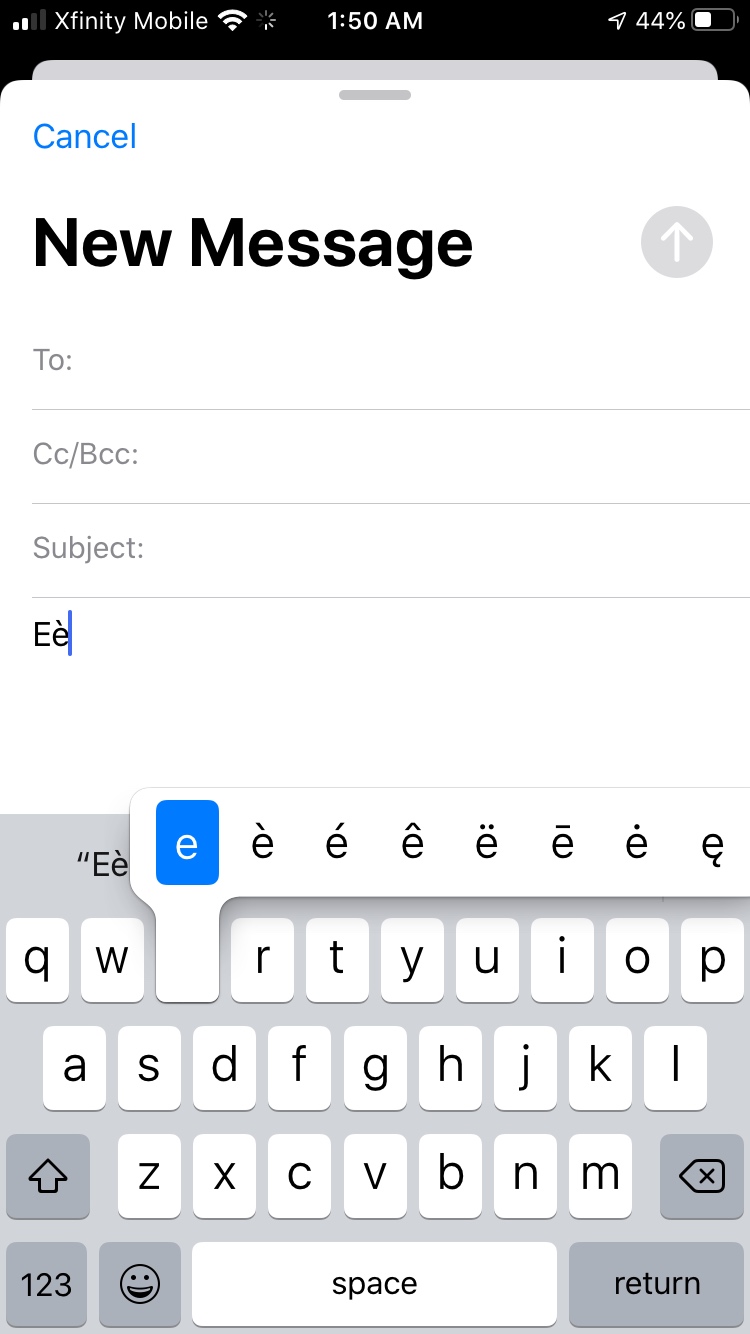Pick the ê circumflex variant
The image size is (750, 1334).
412,843
